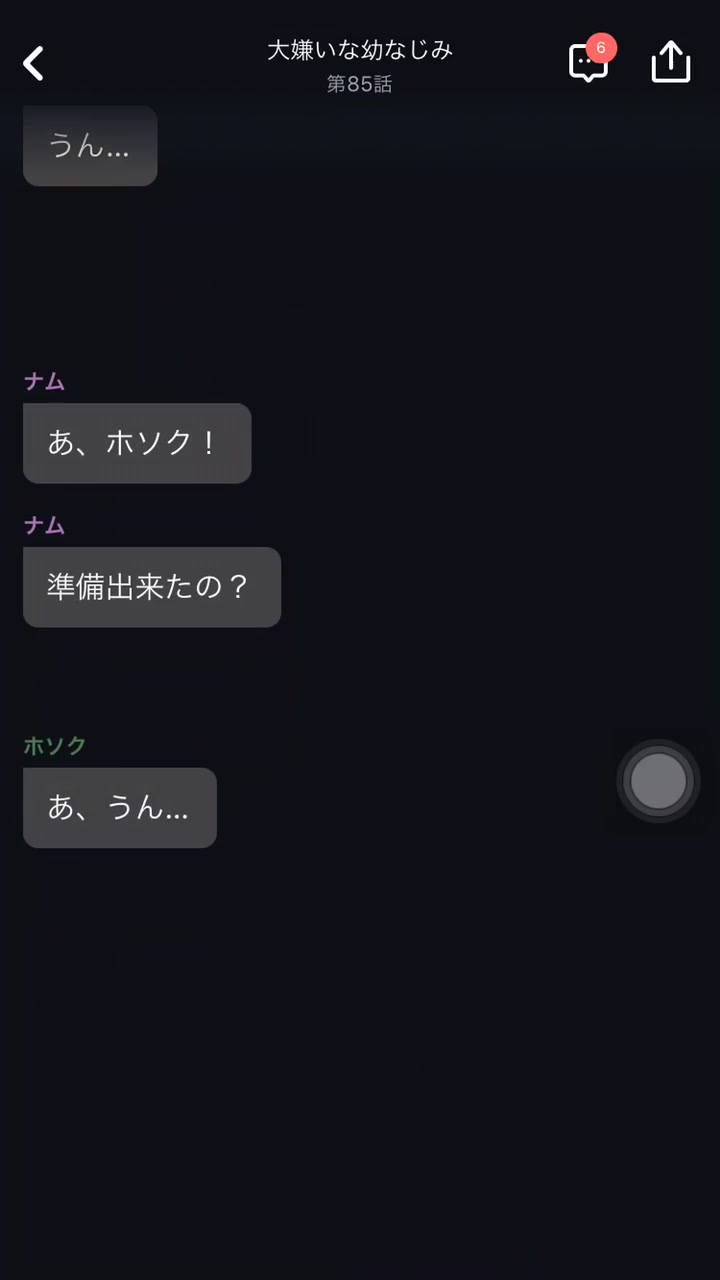
Task: Share this episode via the share icon
Action: 671,61
